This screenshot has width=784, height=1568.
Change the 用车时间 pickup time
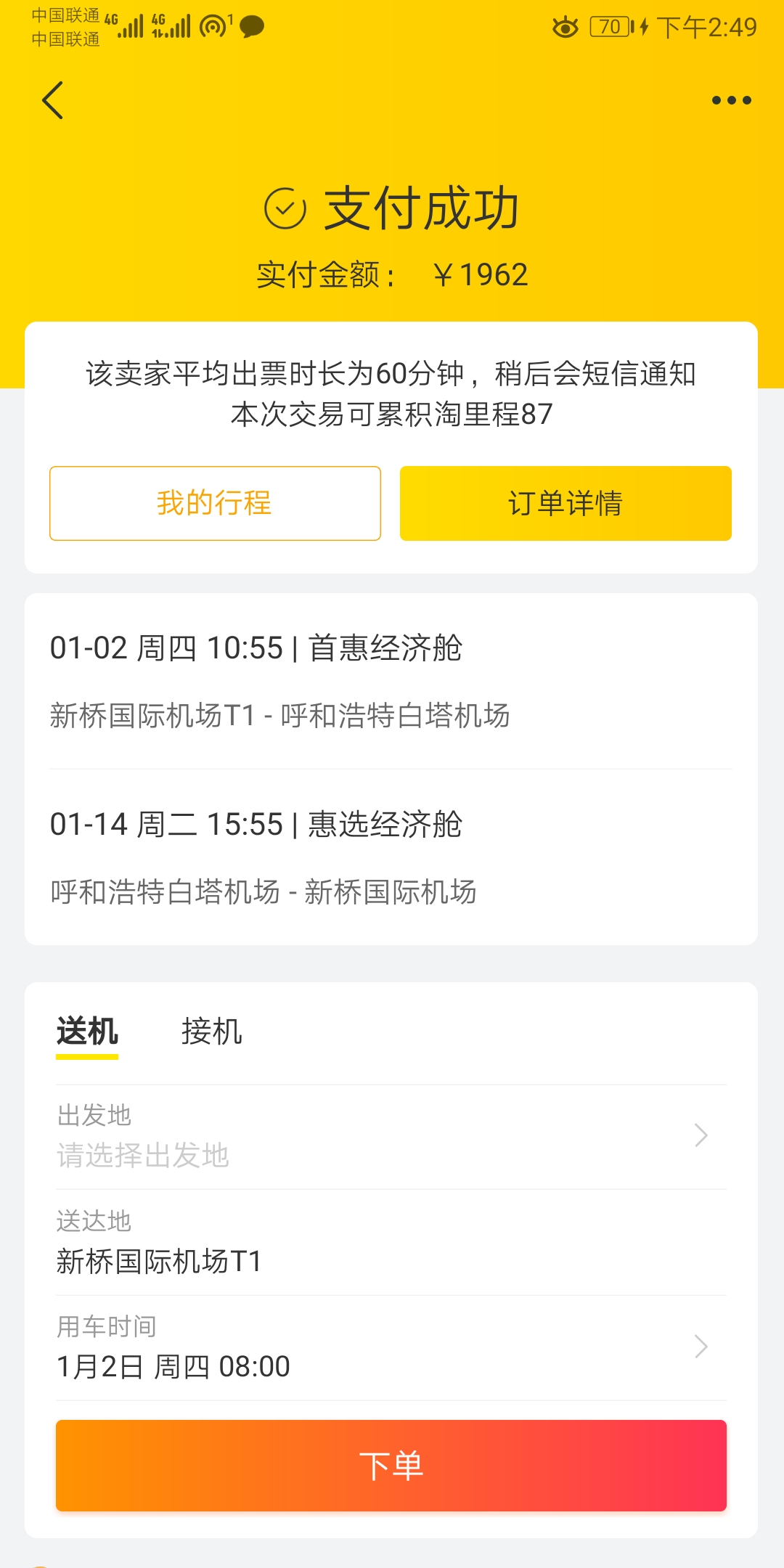point(391,1348)
